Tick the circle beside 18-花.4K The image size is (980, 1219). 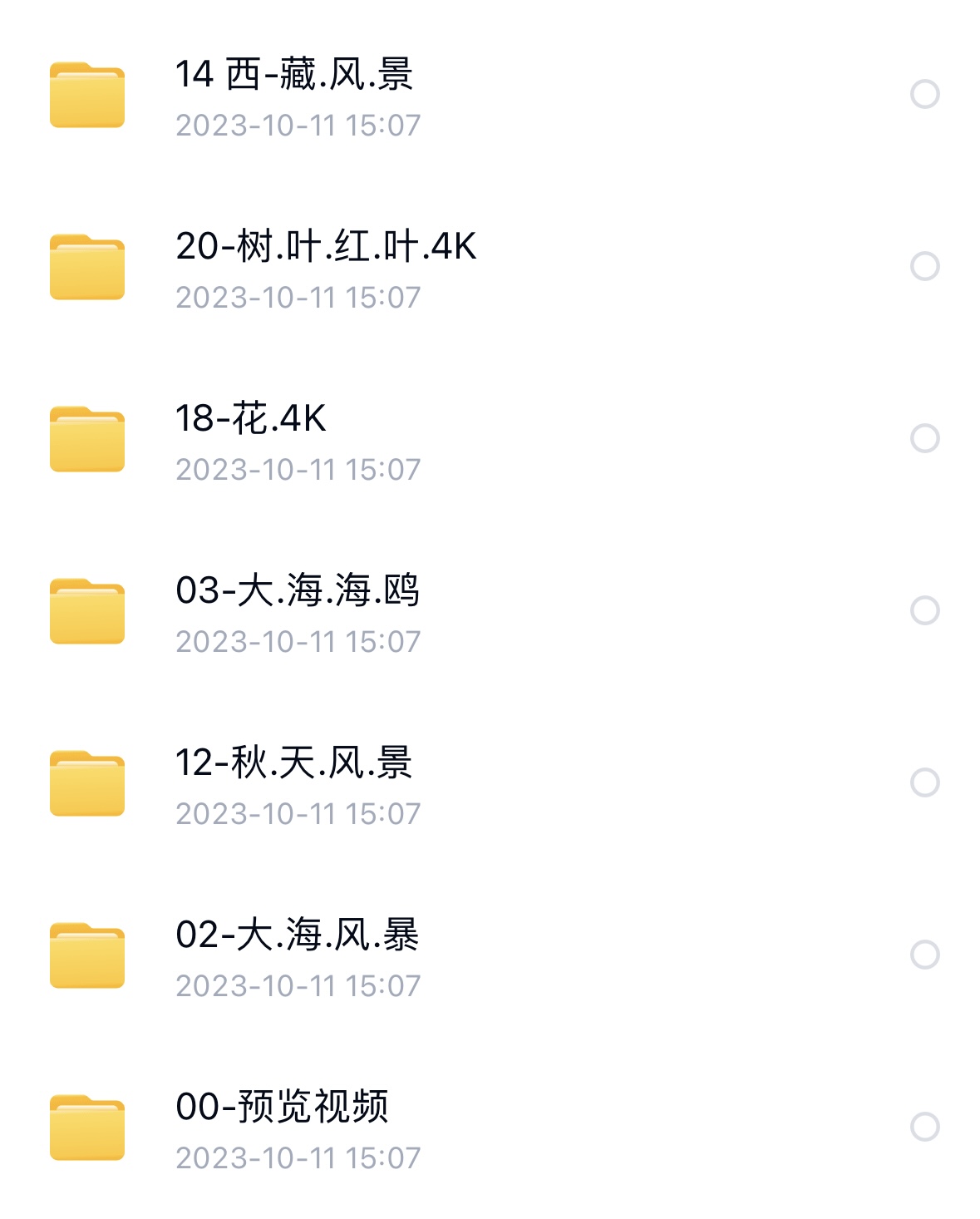924,438
